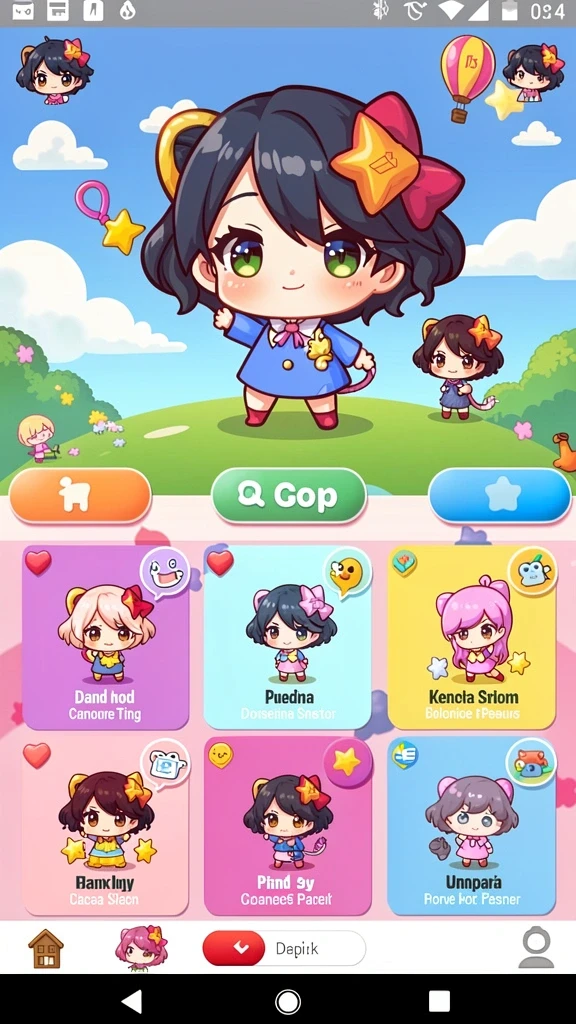This screenshot has height=1024, width=576.
Task: Open the Puedna character card
Action: point(287,637)
